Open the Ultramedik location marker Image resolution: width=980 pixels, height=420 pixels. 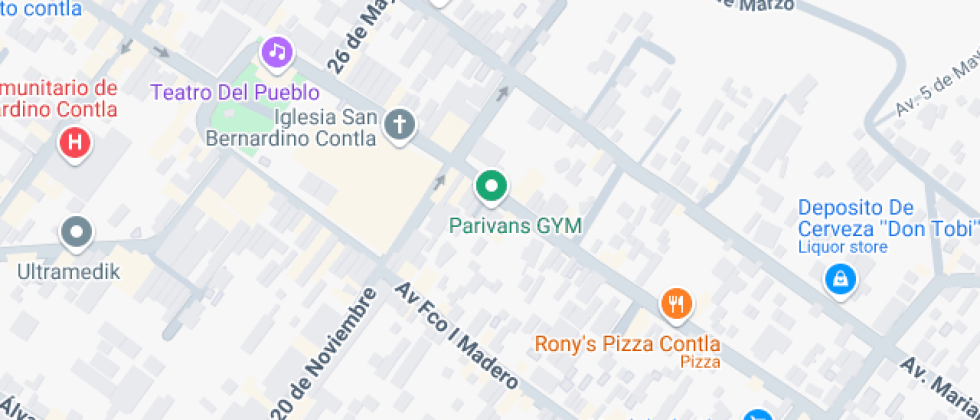tap(77, 232)
